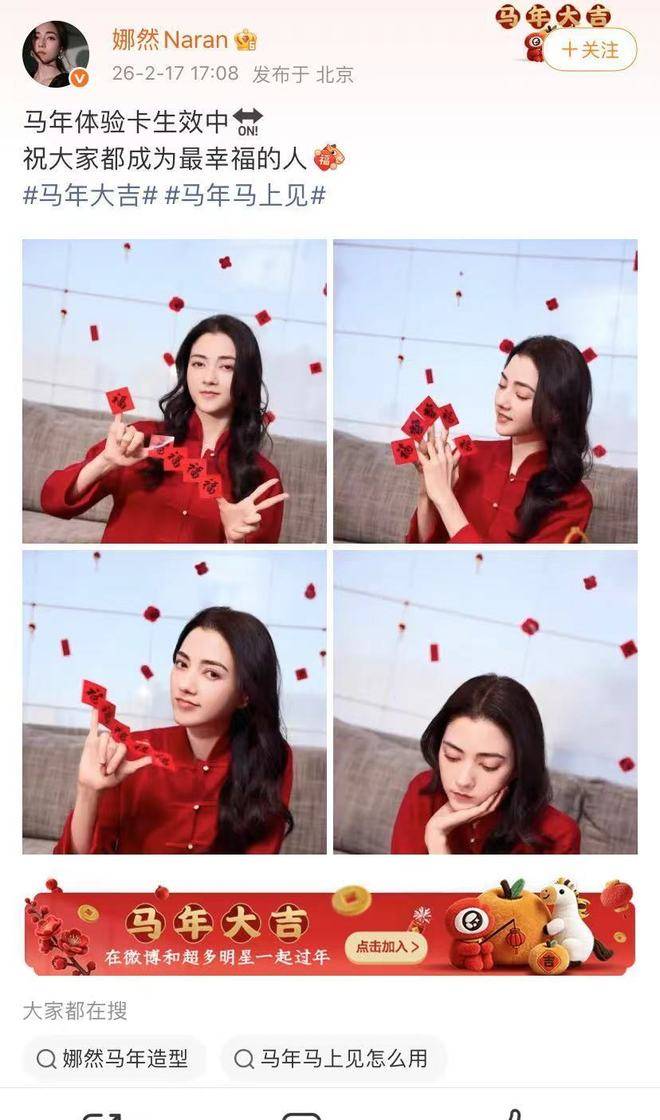Tap 点击加入 on the 马年大吉 banner
This screenshot has width=660, height=1120.
click(x=386, y=946)
